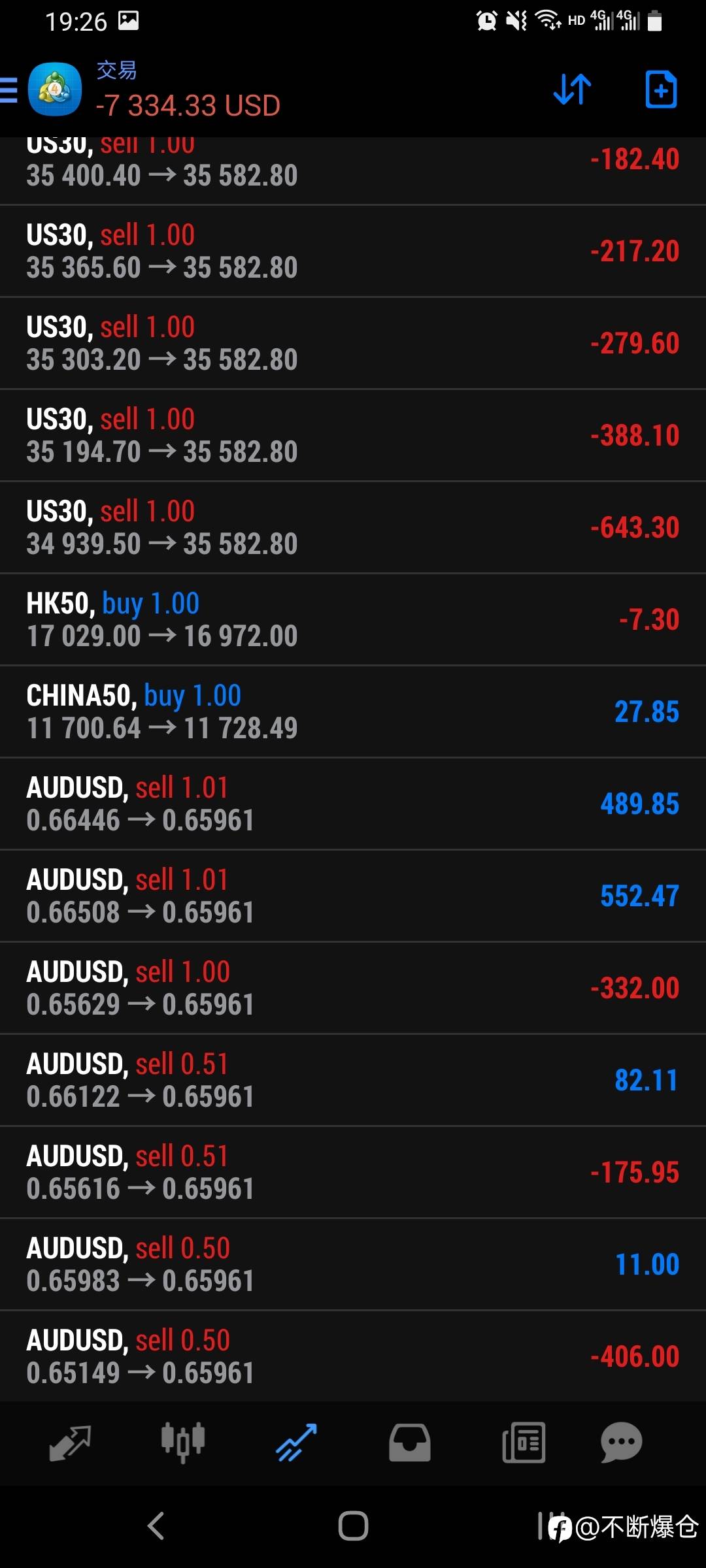The image size is (706, 1568).
Task: Open the CHINA50 buy position
Action: point(353,712)
